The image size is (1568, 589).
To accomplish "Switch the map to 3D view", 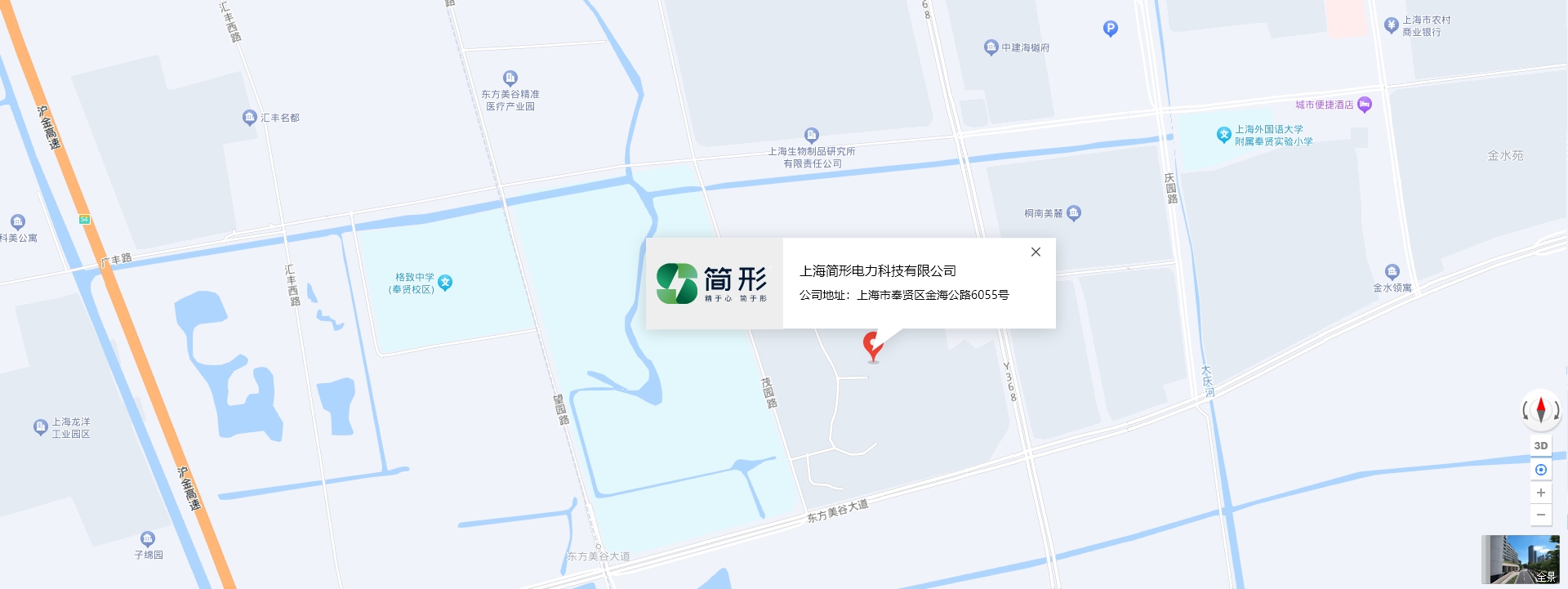I will 1540,446.
